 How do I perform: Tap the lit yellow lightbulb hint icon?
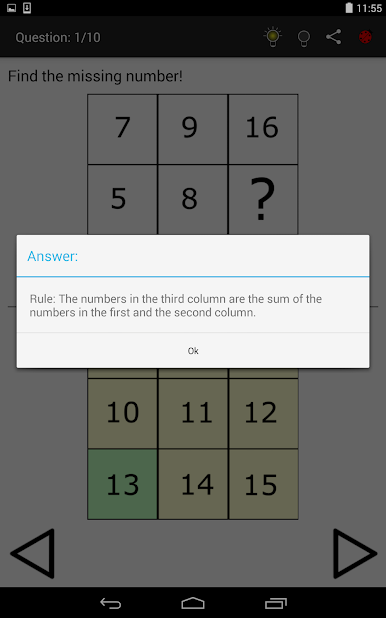[x=272, y=37]
